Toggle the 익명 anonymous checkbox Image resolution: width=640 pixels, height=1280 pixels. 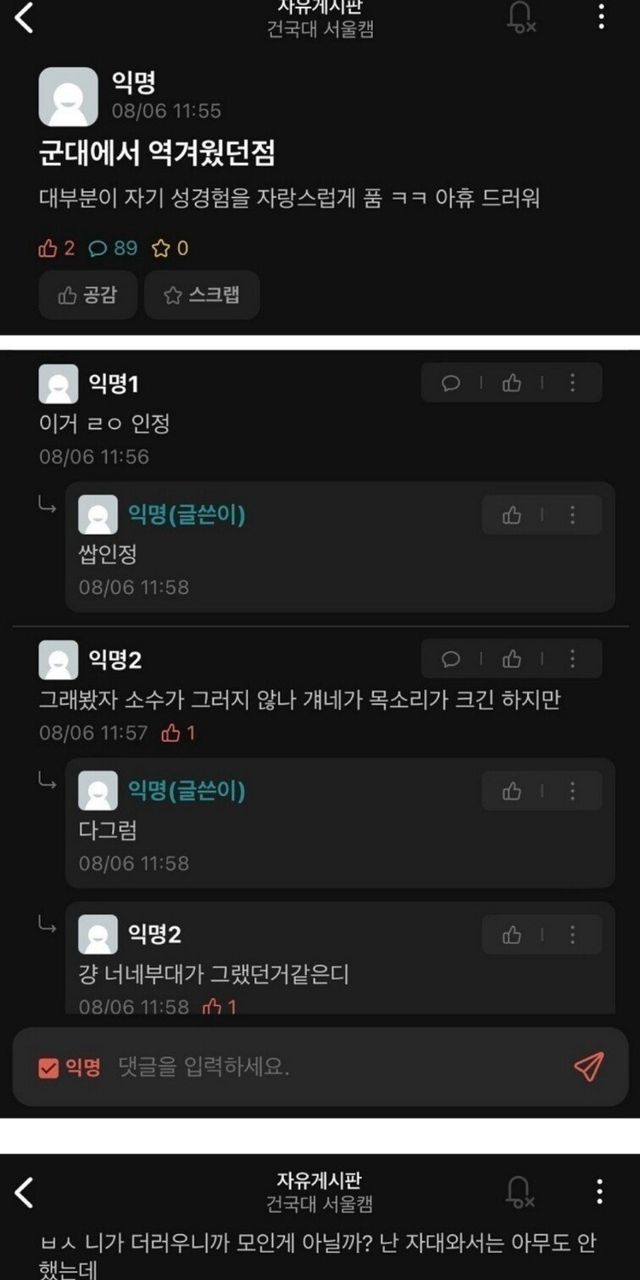[x=49, y=1068]
